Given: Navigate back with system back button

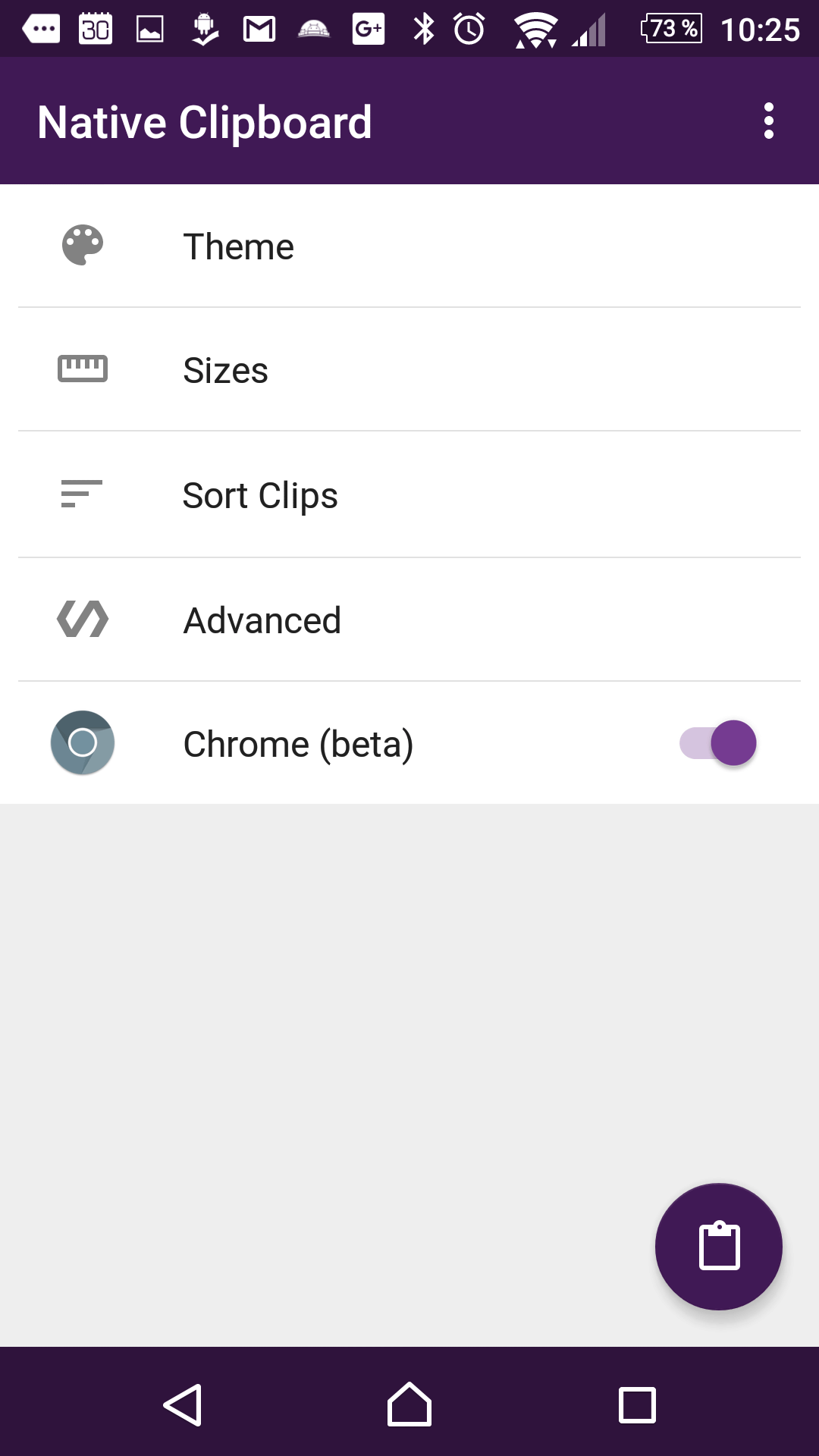Looking at the screenshot, I should pos(183,1405).
